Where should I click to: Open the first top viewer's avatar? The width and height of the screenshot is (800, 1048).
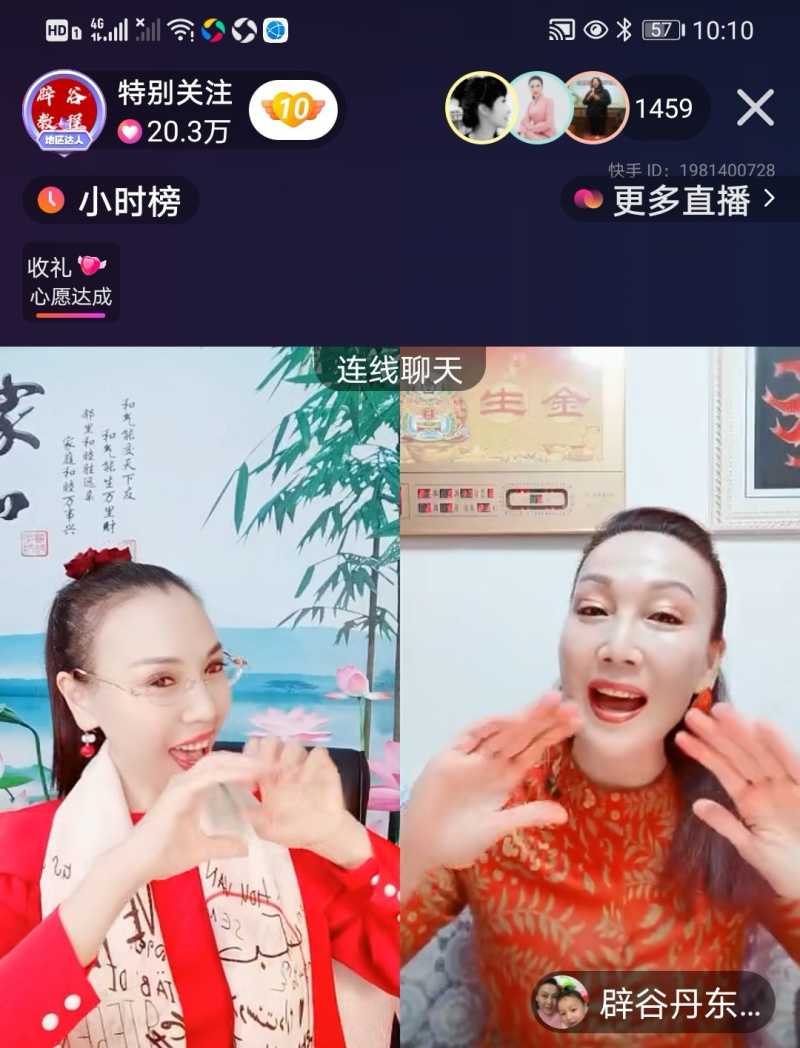click(x=480, y=108)
